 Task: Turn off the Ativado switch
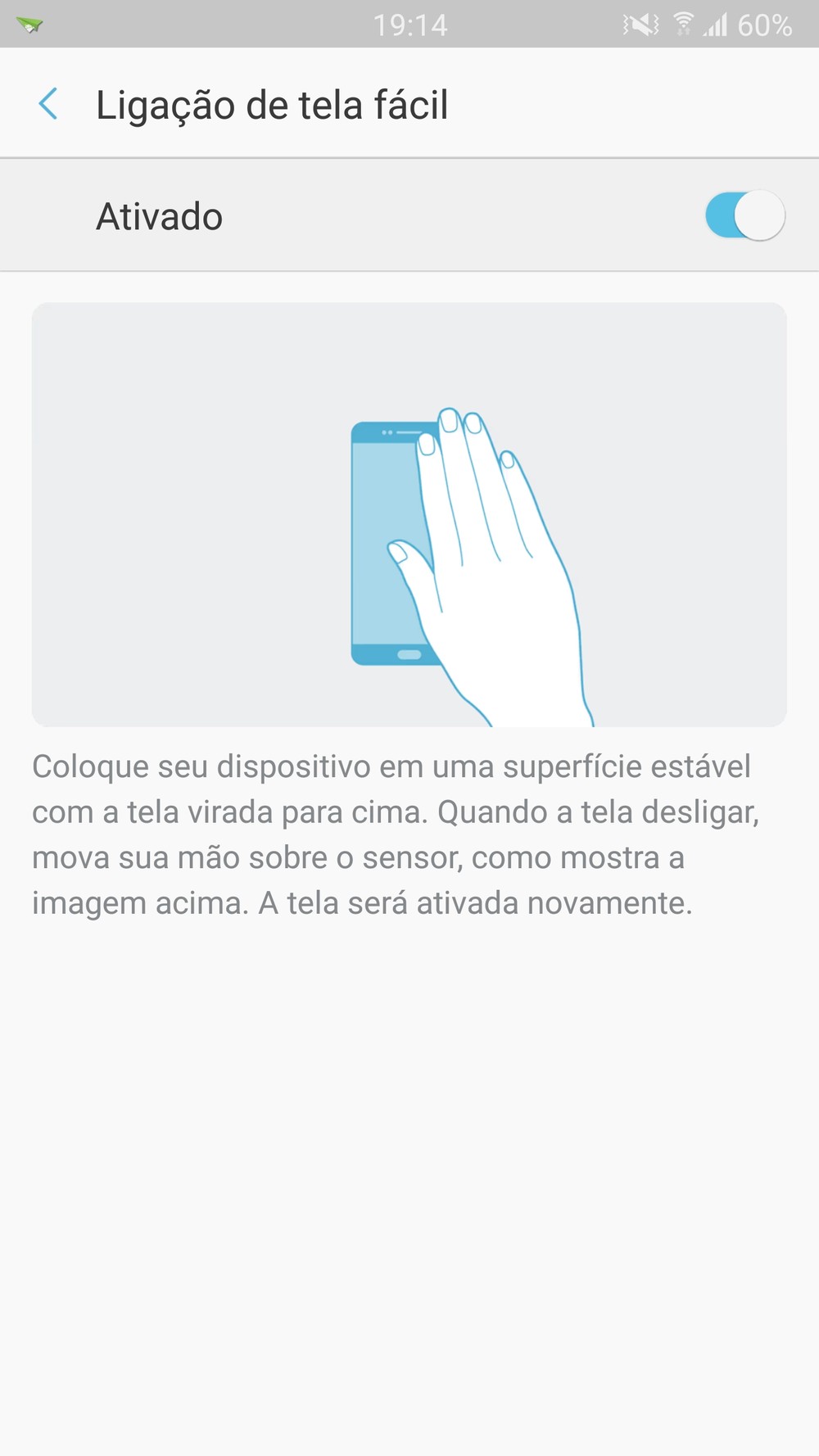[744, 216]
